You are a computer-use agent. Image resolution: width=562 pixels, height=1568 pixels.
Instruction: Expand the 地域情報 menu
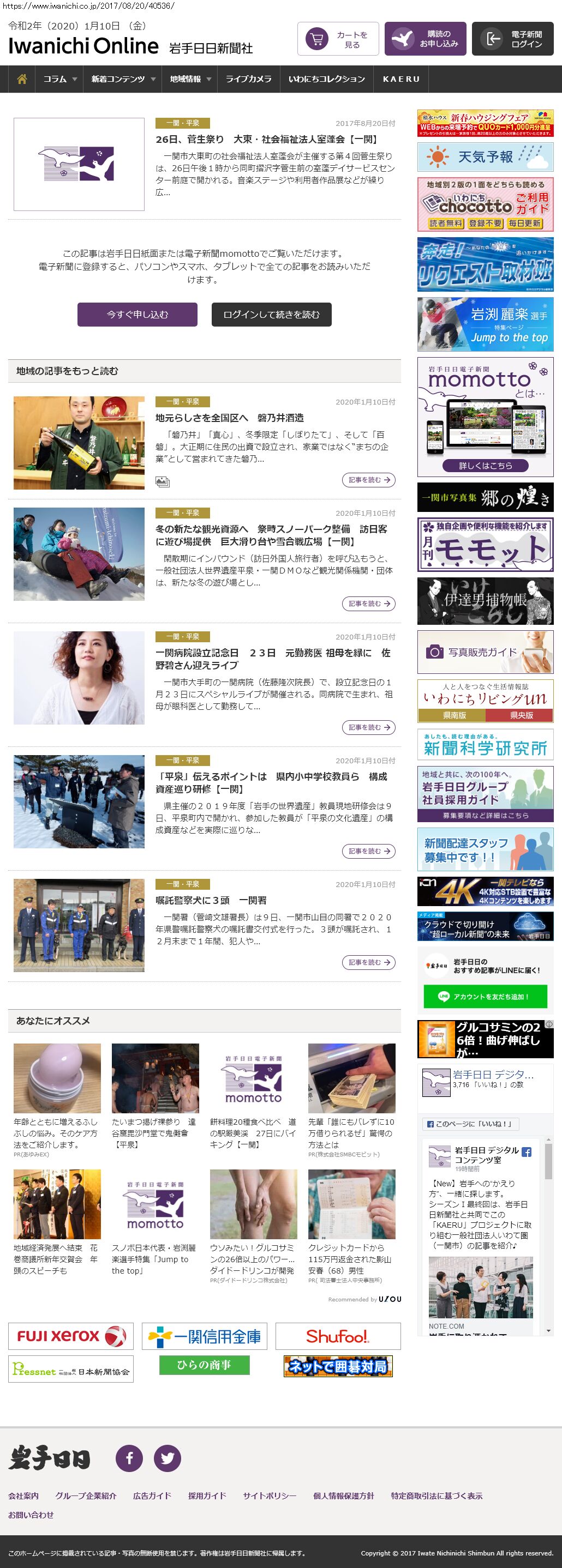(190, 79)
